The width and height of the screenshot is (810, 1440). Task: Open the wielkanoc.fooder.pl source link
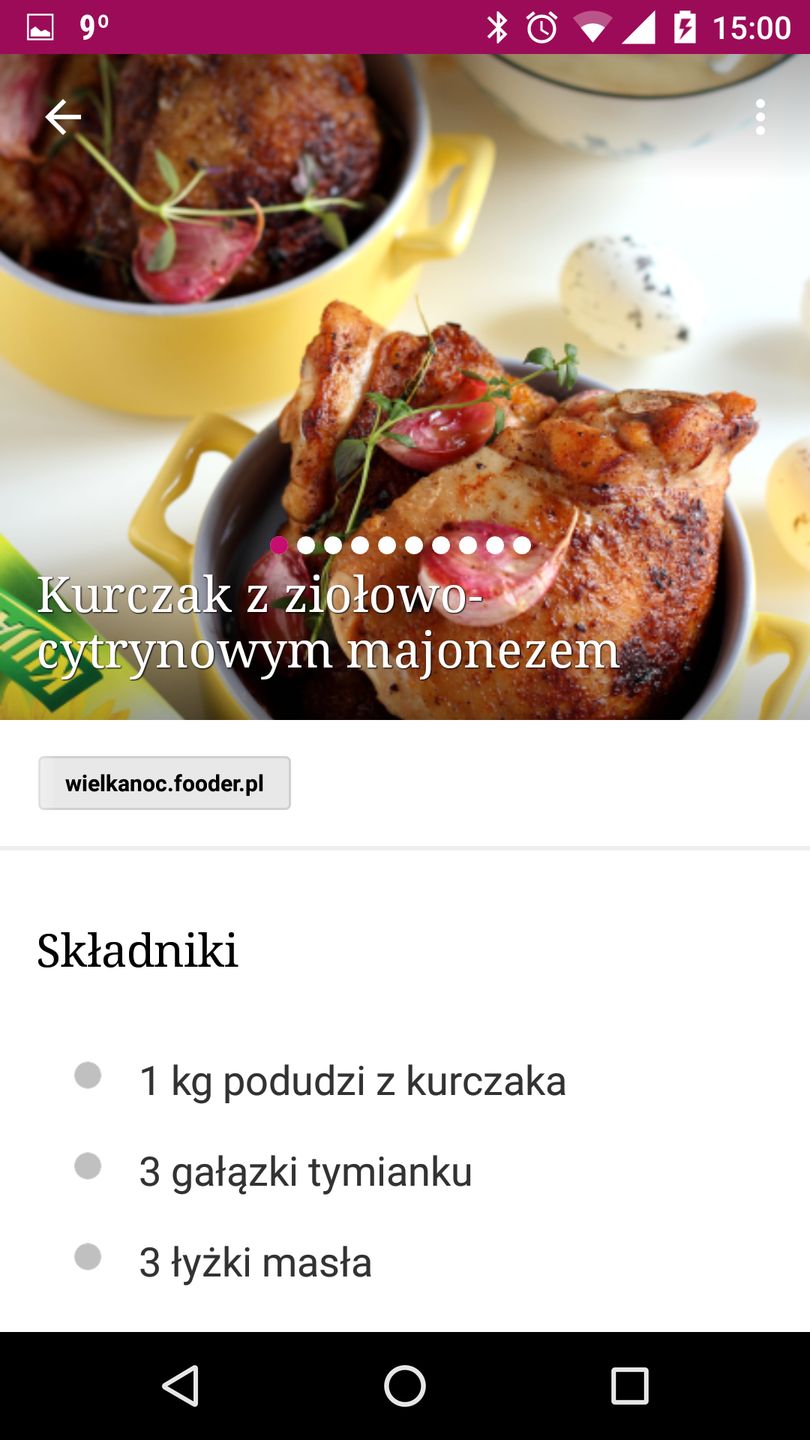pyautogui.click(x=164, y=782)
